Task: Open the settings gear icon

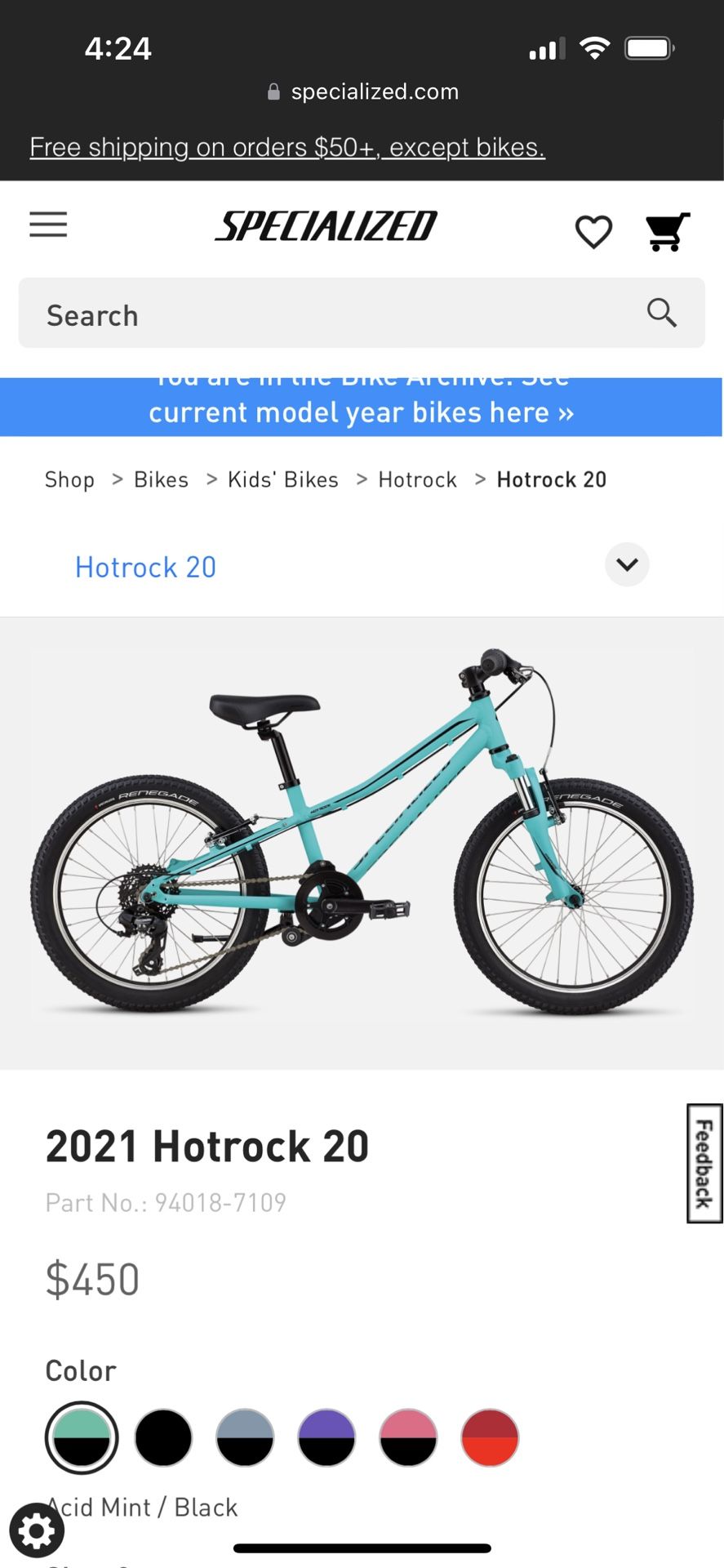Action: click(37, 1531)
